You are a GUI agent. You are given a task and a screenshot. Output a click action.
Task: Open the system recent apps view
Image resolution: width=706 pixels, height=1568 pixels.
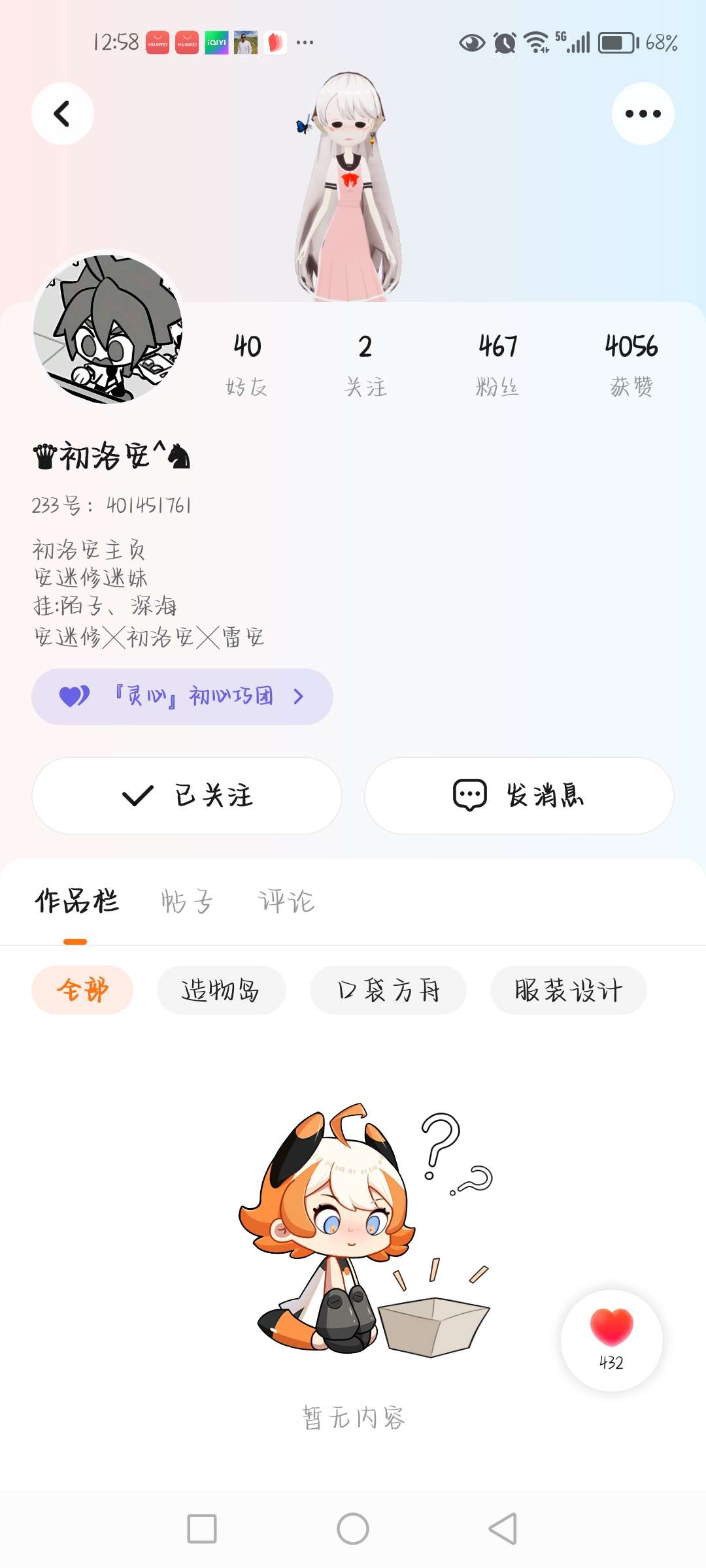(x=202, y=1529)
